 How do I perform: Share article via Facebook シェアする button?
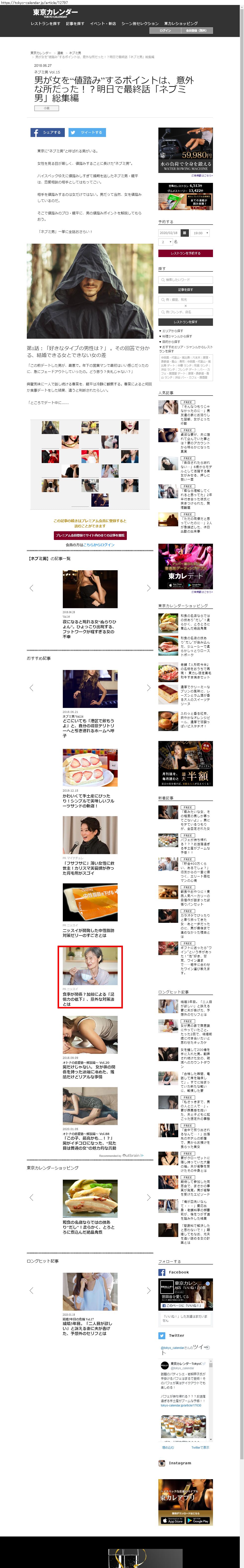[47, 132]
